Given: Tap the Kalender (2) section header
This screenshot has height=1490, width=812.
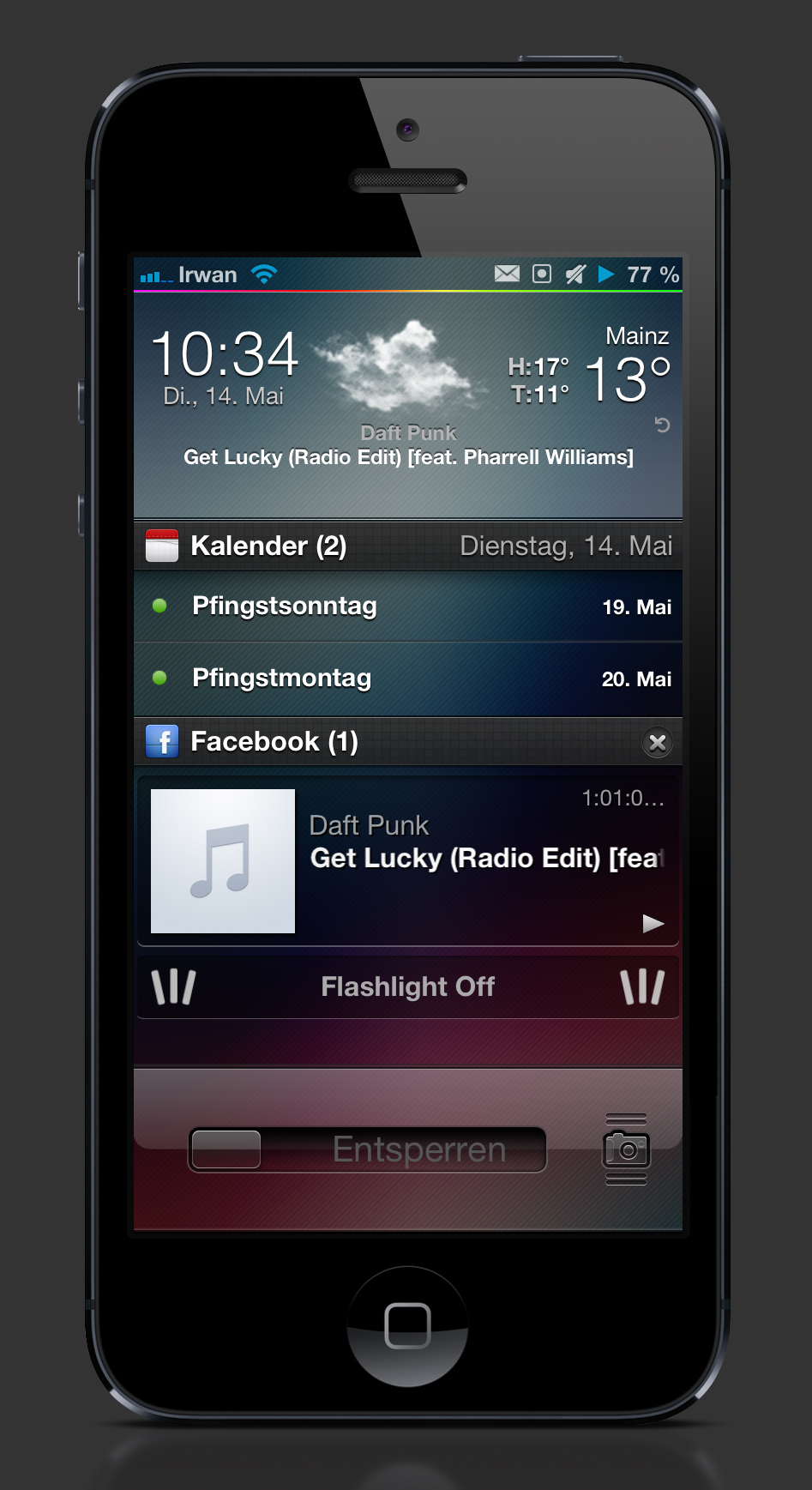Looking at the screenshot, I should pyautogui.click(x=269, y=546).
